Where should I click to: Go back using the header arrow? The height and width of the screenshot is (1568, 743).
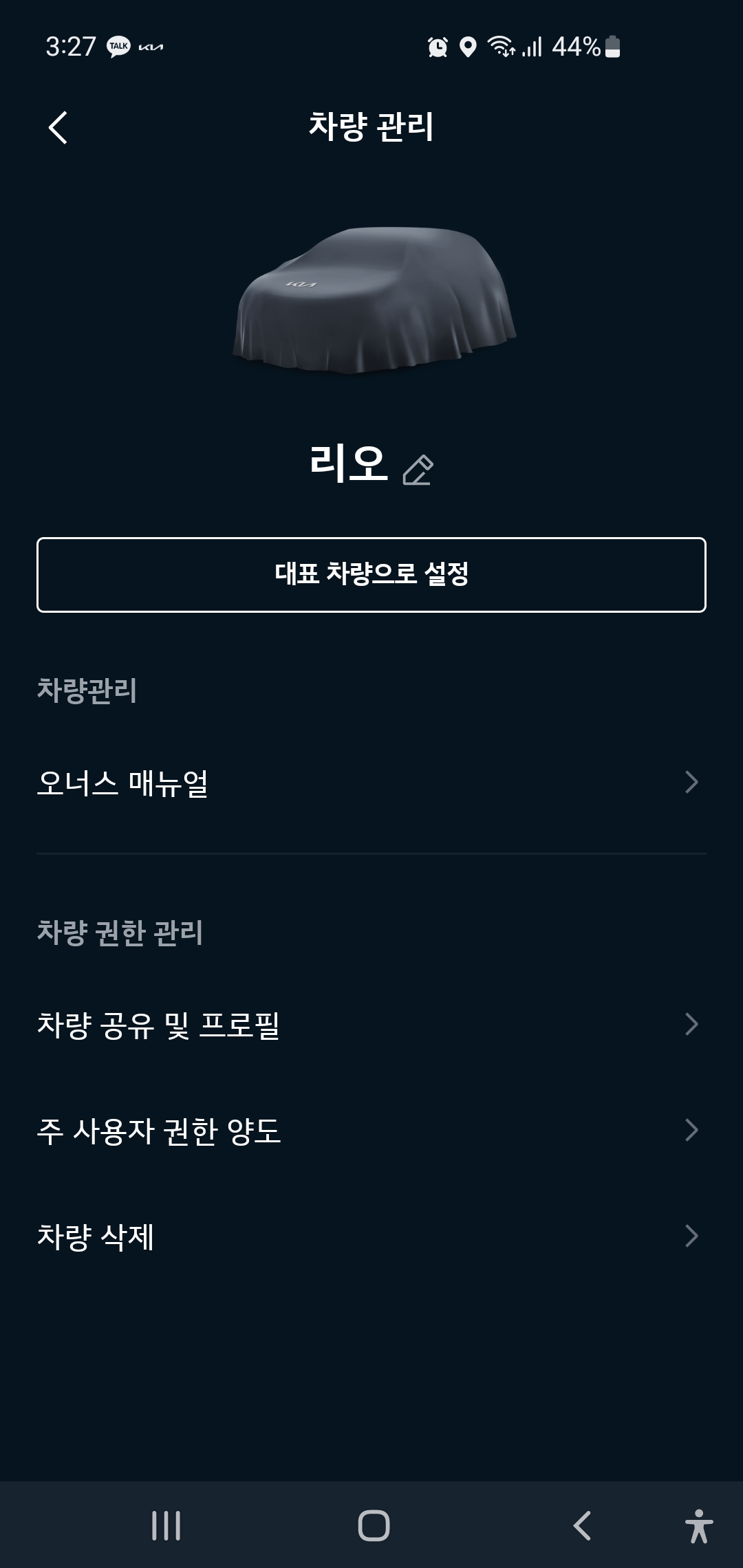(58, 128)
